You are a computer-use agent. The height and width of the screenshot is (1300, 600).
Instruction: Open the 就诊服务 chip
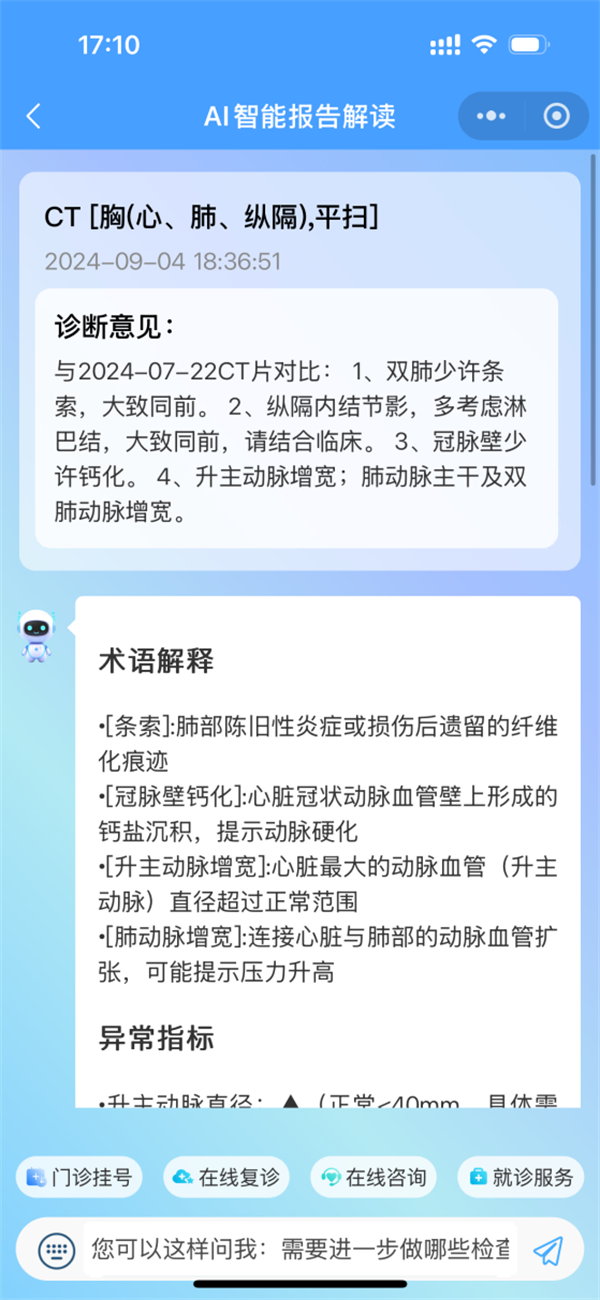(x=521, y=1177)
